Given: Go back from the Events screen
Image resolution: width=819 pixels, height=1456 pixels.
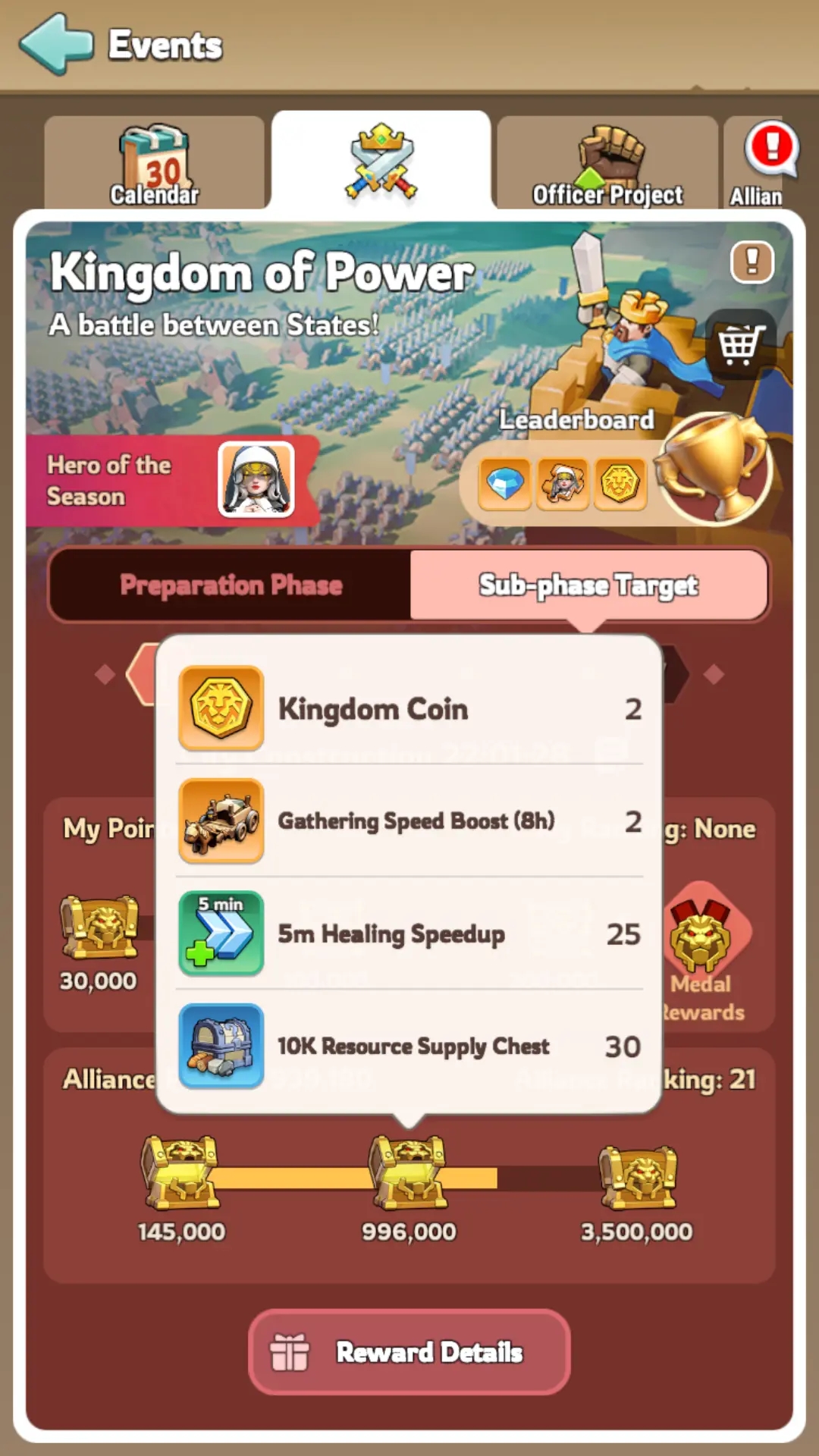Looking at the screenshot, I should click(x=57, y=44).
